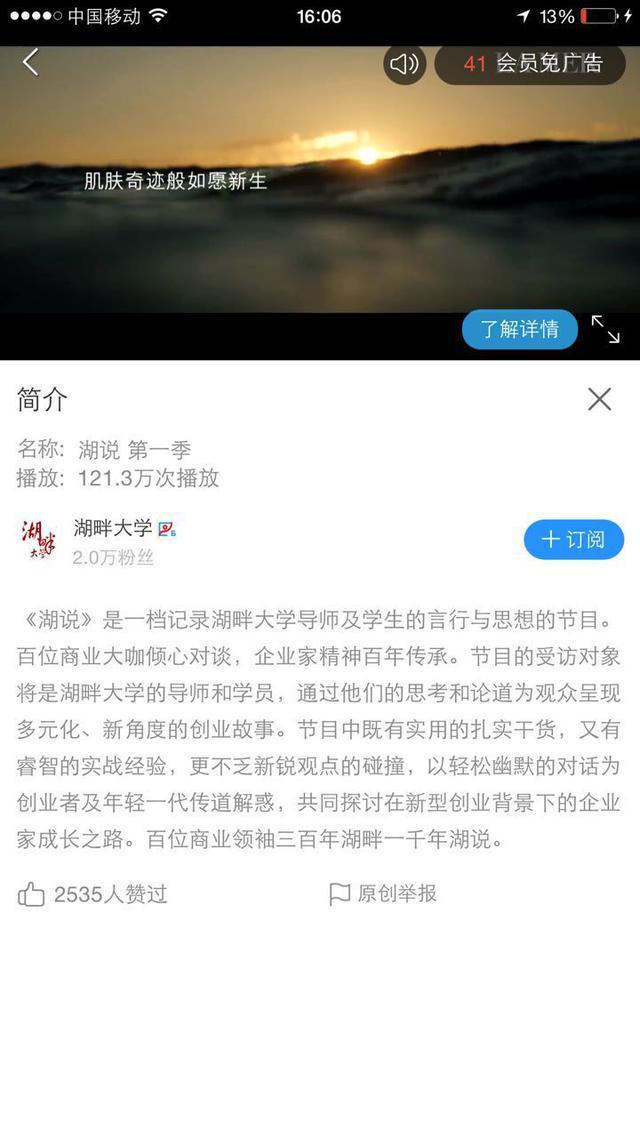The image size is (640, 1138).
Task: Subscribe with the 订阅 button
Action: click(573, 539)
